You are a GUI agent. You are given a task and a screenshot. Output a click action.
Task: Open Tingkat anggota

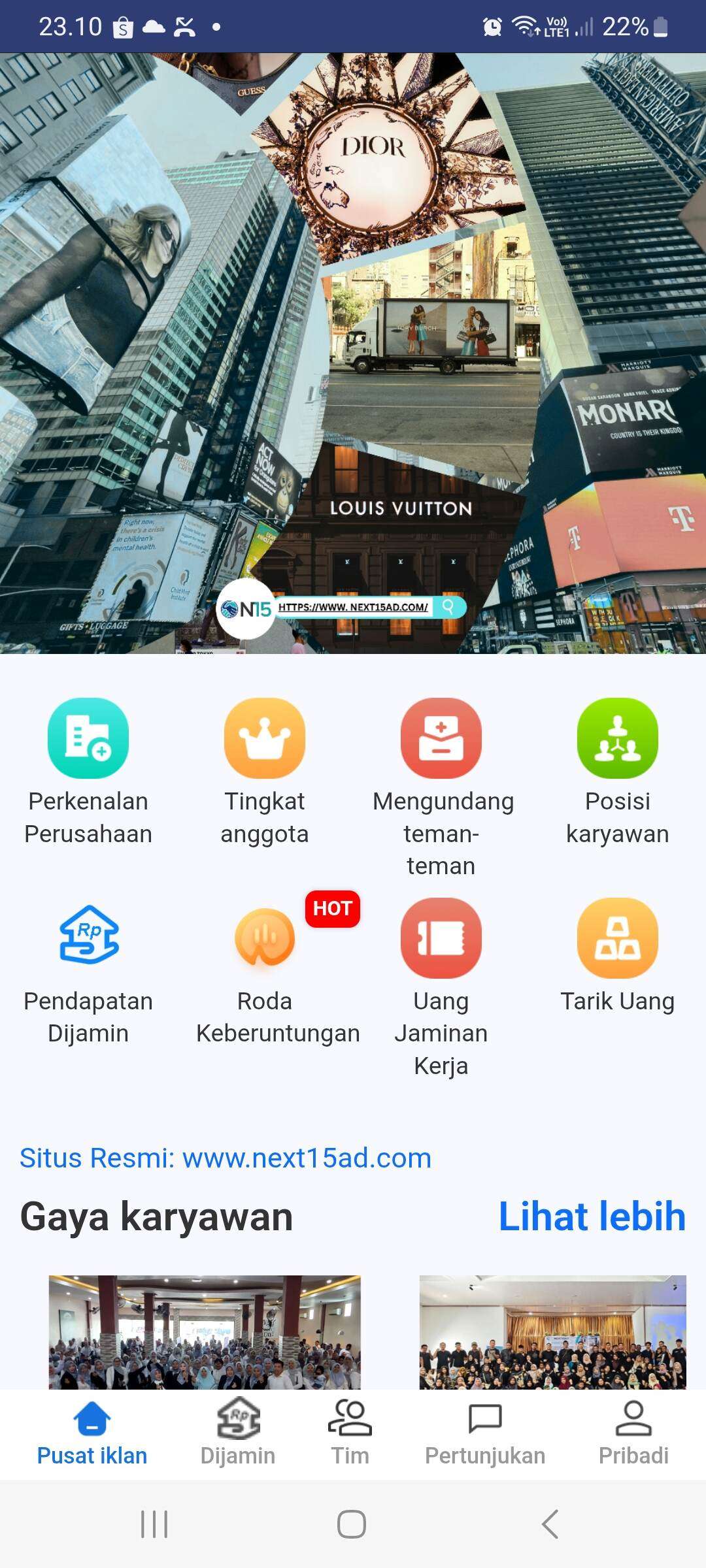[265, 772]
